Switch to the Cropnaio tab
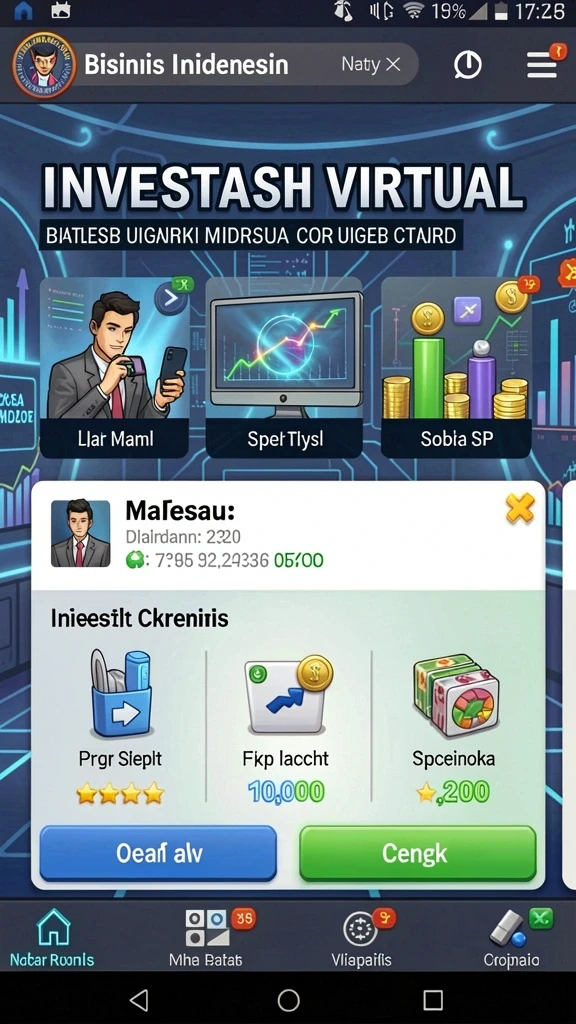The height and width of the screenshot is (1024, 576). click(x=511, y=937)
